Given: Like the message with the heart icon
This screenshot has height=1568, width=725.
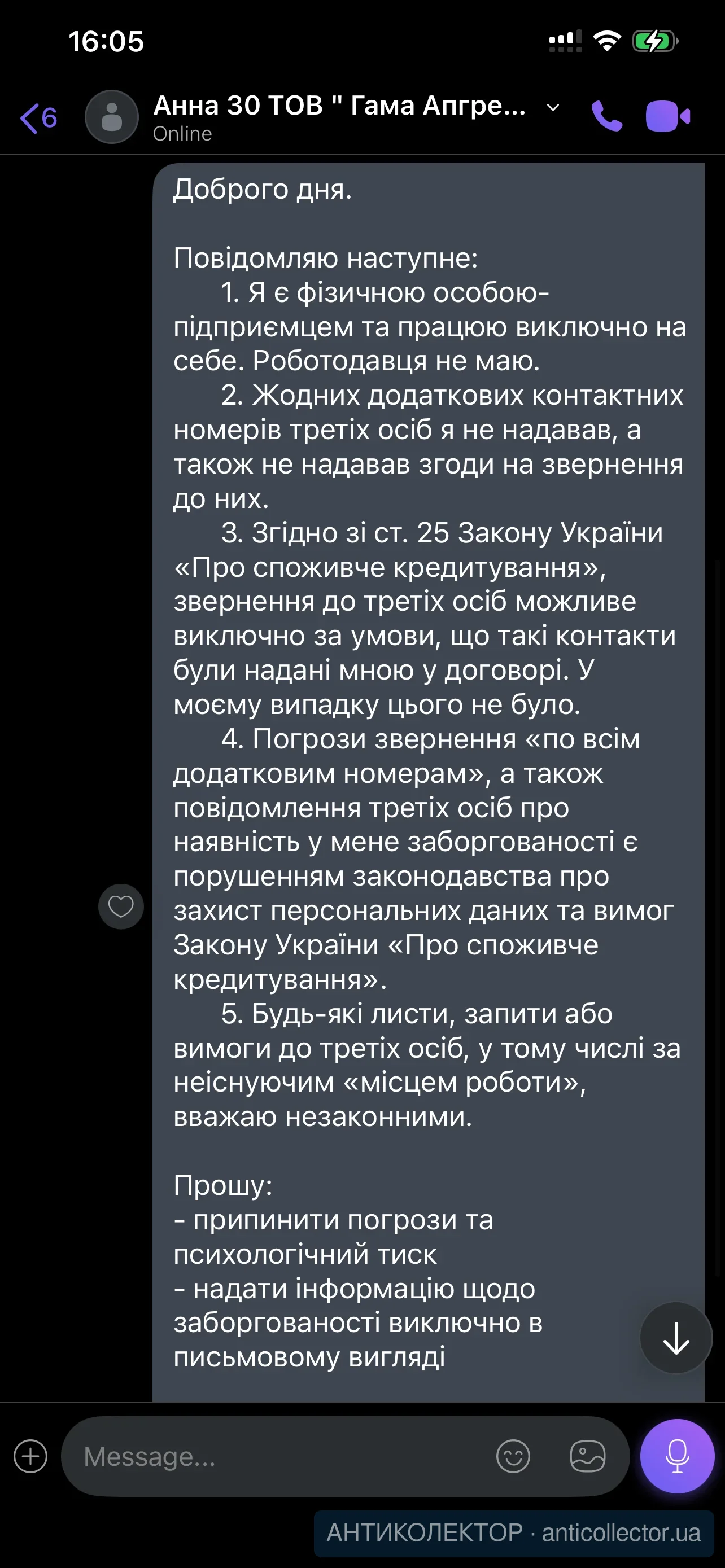Looking at the screenshot, I should (x=120, y=906).
